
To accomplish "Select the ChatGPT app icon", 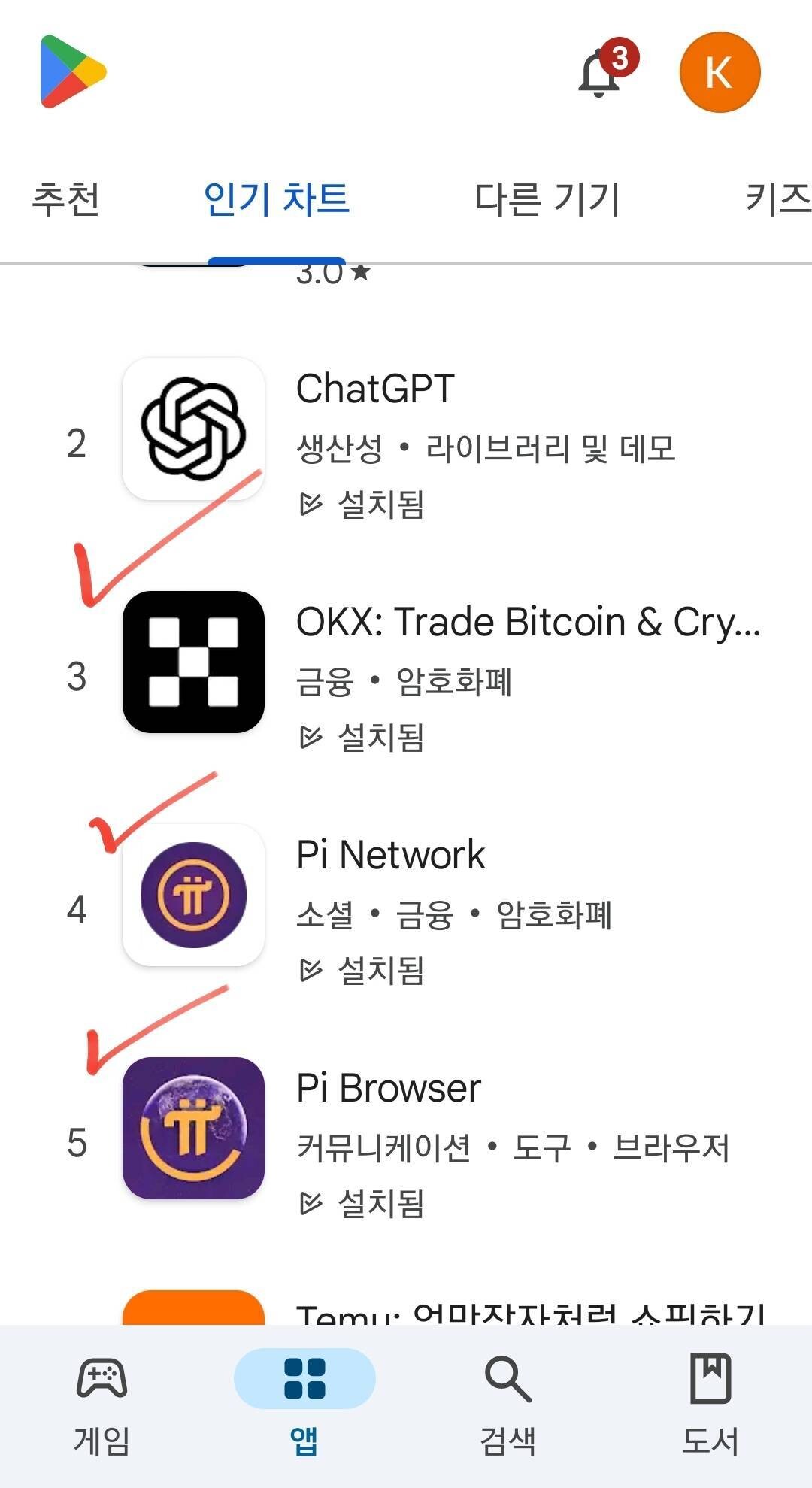I will click(x=193, y=429).
